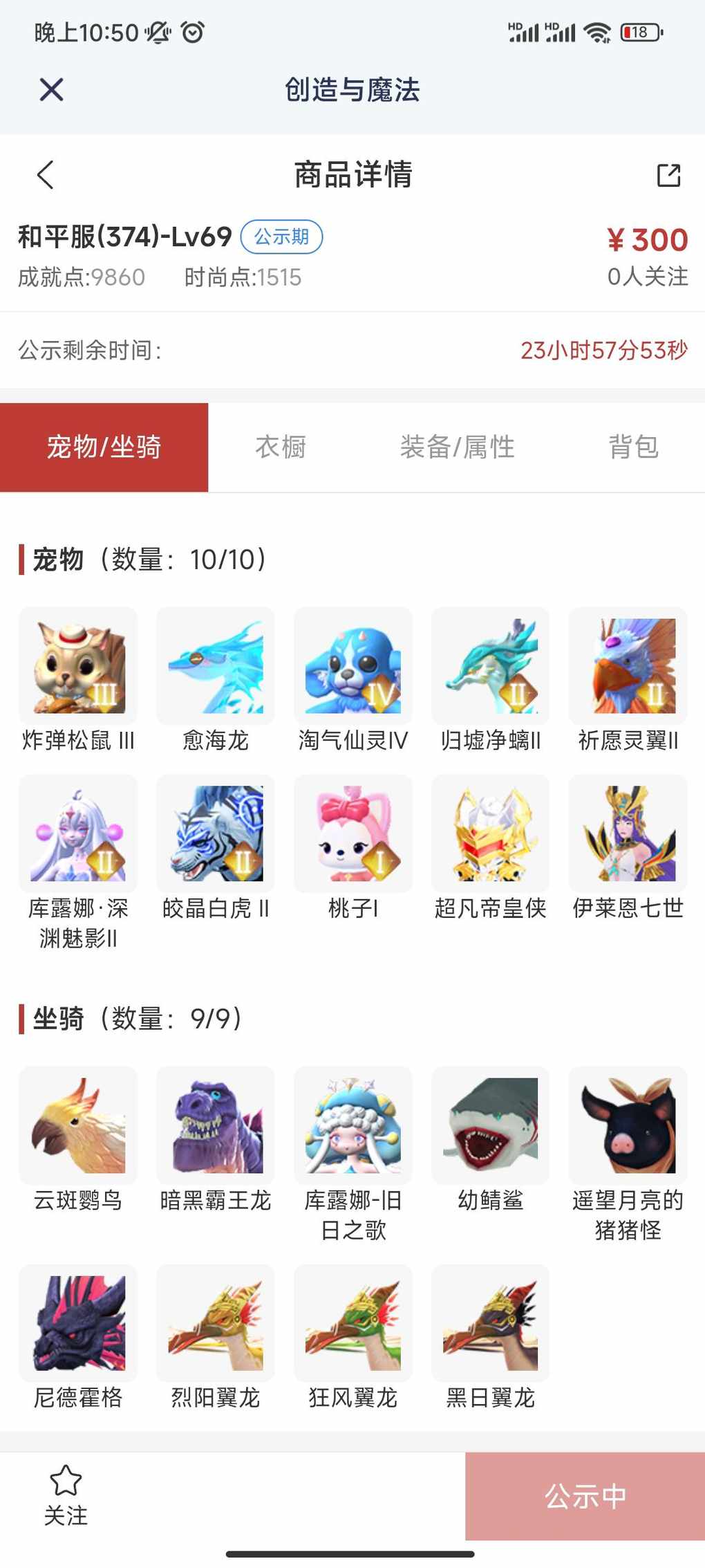Screen dimensions: 705x1568
Task: Open the 幼鲭鲨 mount tile
Action: pyautogui.click(x=490, y=1125)
